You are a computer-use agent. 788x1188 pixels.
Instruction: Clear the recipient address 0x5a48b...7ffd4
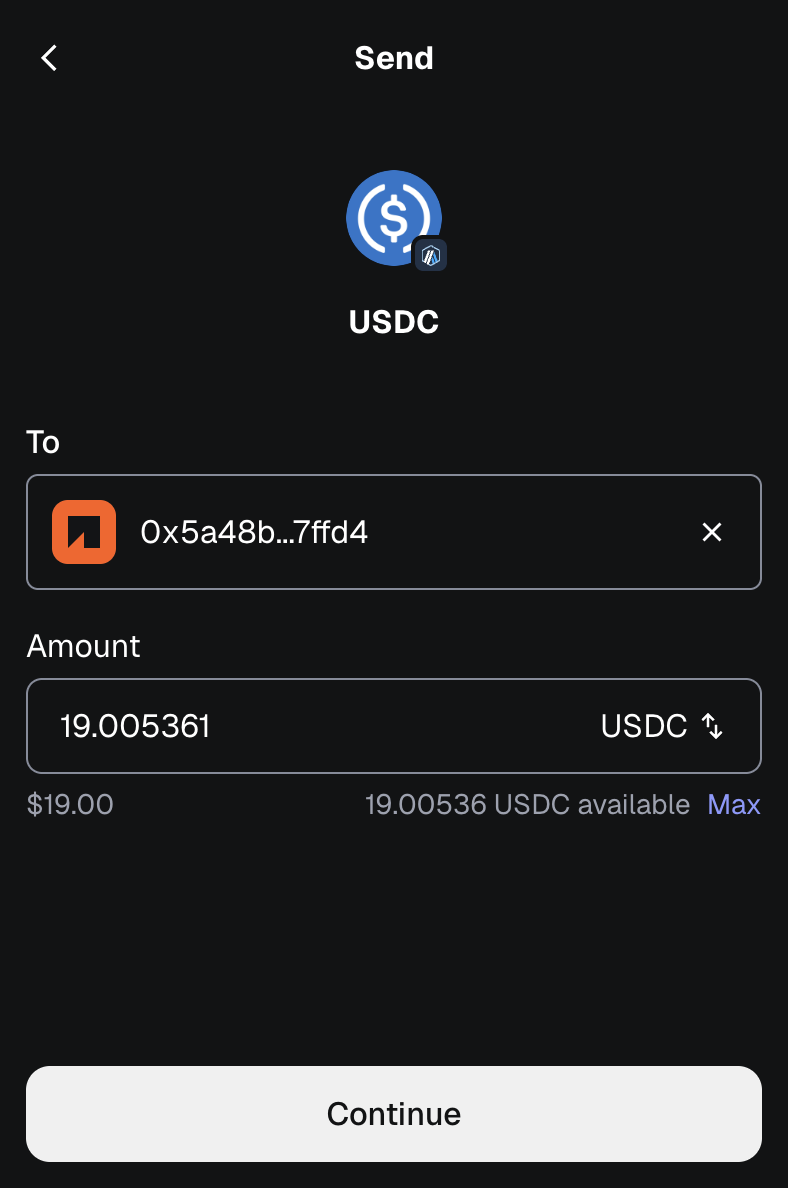[711, 532]
